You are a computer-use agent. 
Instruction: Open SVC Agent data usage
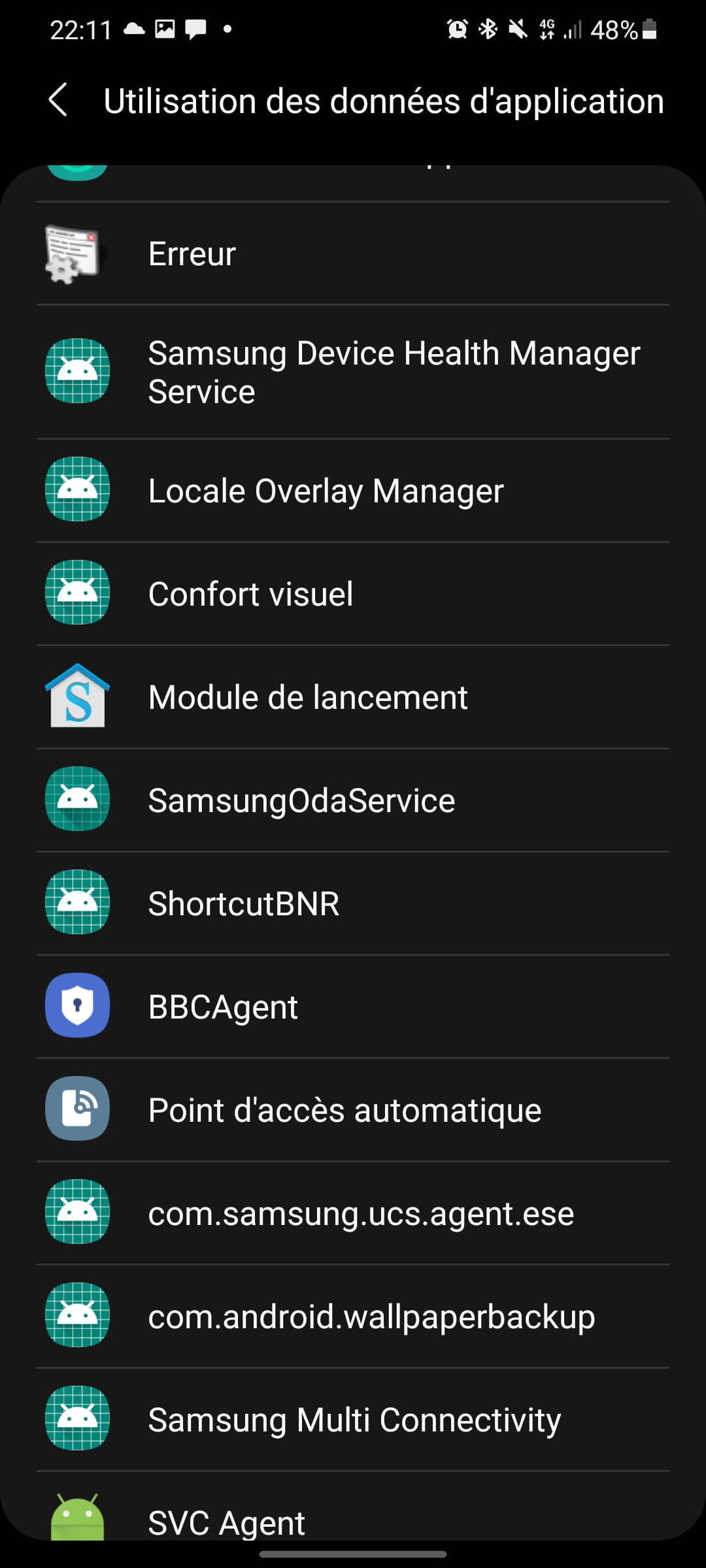point(353,1507)
